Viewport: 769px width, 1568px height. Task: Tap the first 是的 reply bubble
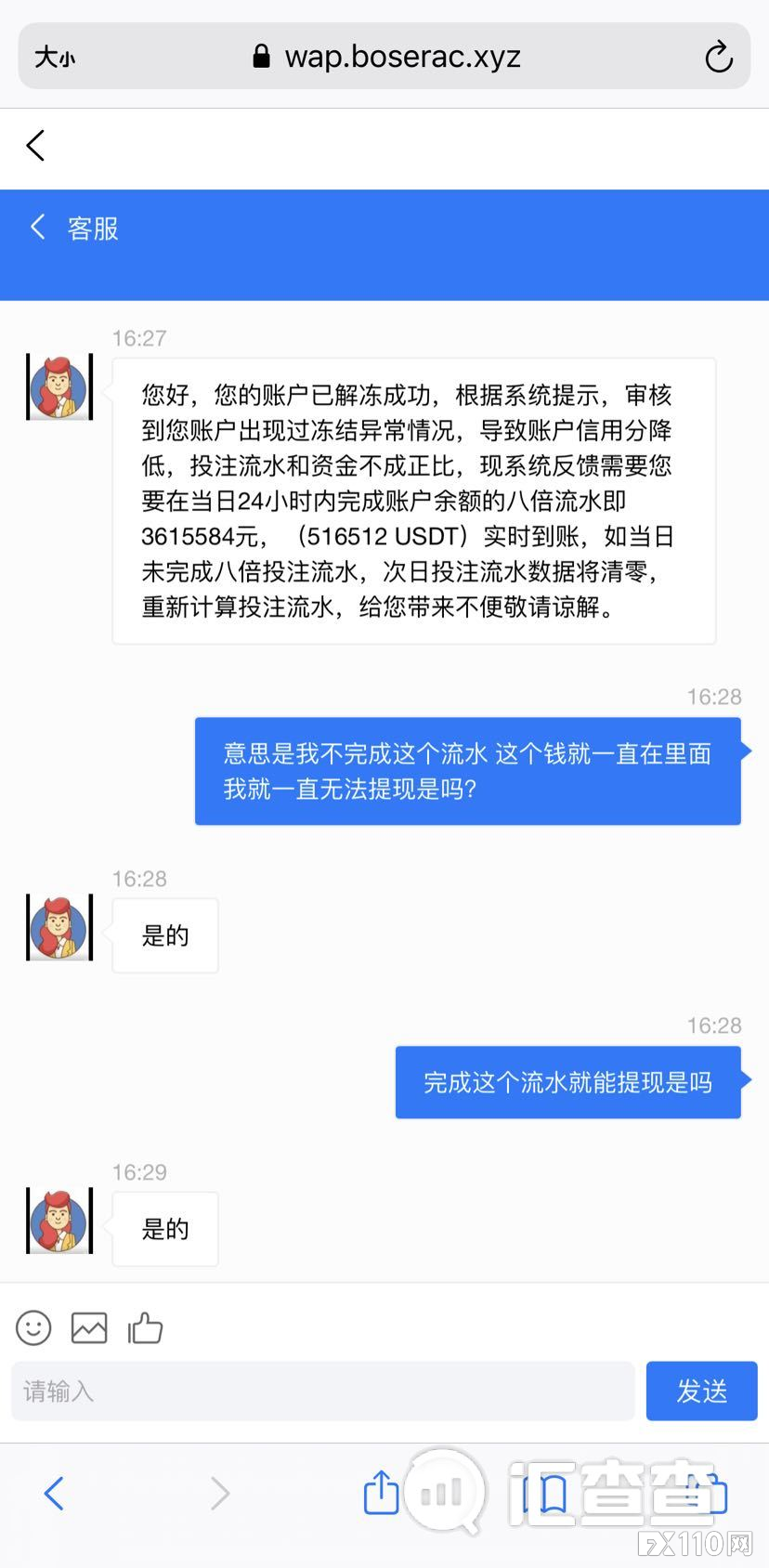[164, 935]
